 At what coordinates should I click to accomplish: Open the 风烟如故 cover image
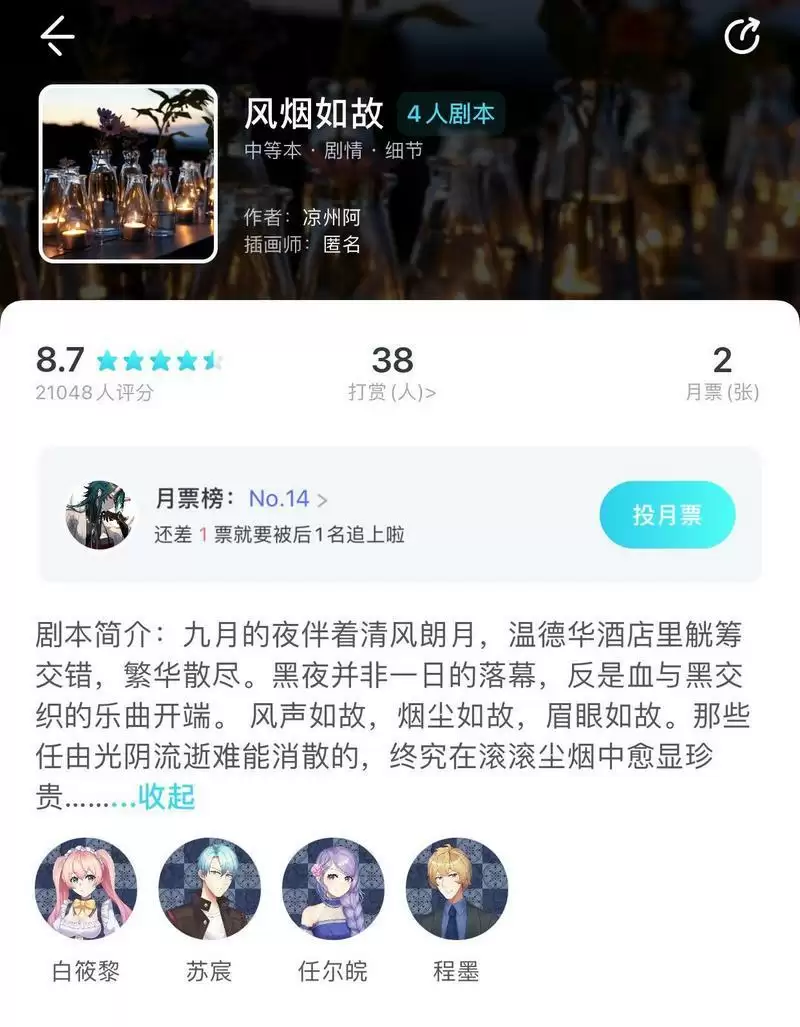tap(128, 173)
